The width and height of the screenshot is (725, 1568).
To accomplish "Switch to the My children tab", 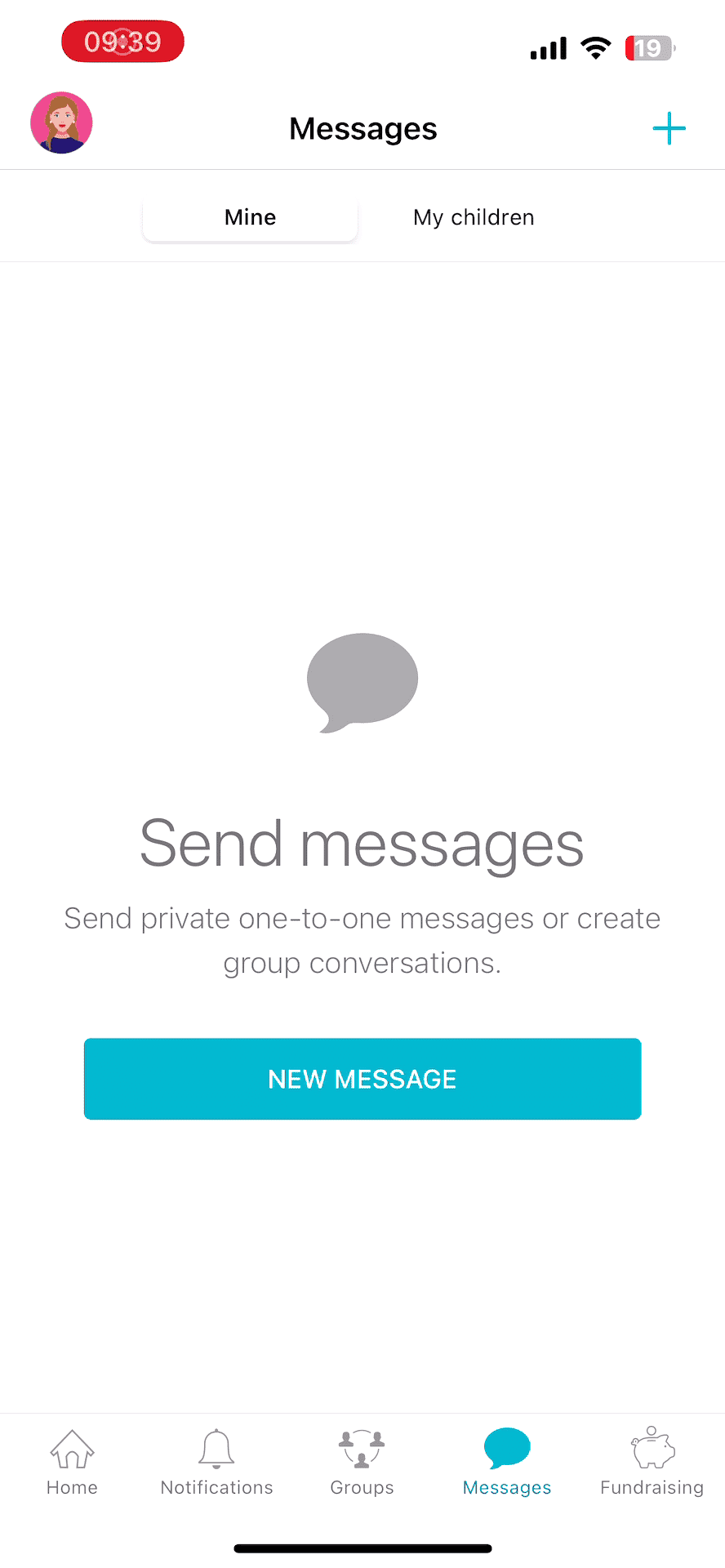I will (474, 216).
